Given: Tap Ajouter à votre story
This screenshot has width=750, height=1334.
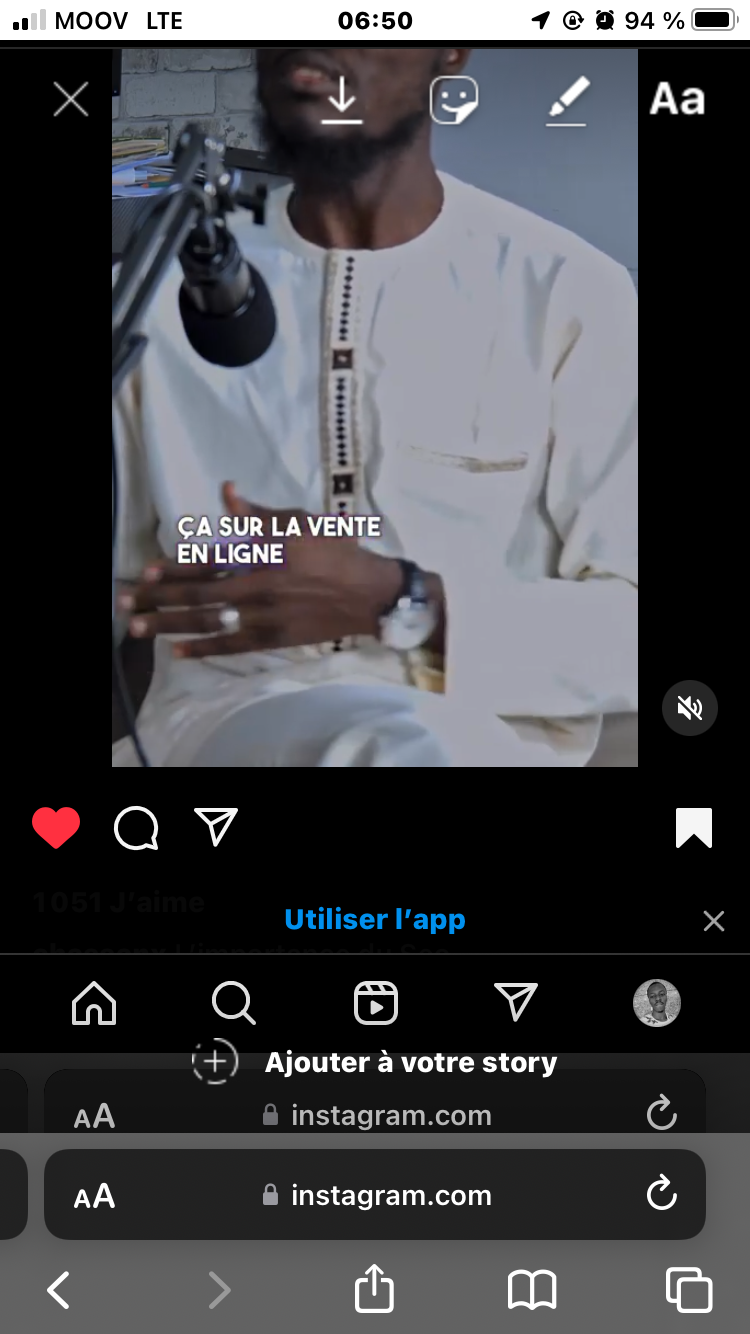Looking at the screenshot, I should point(375,1062).
